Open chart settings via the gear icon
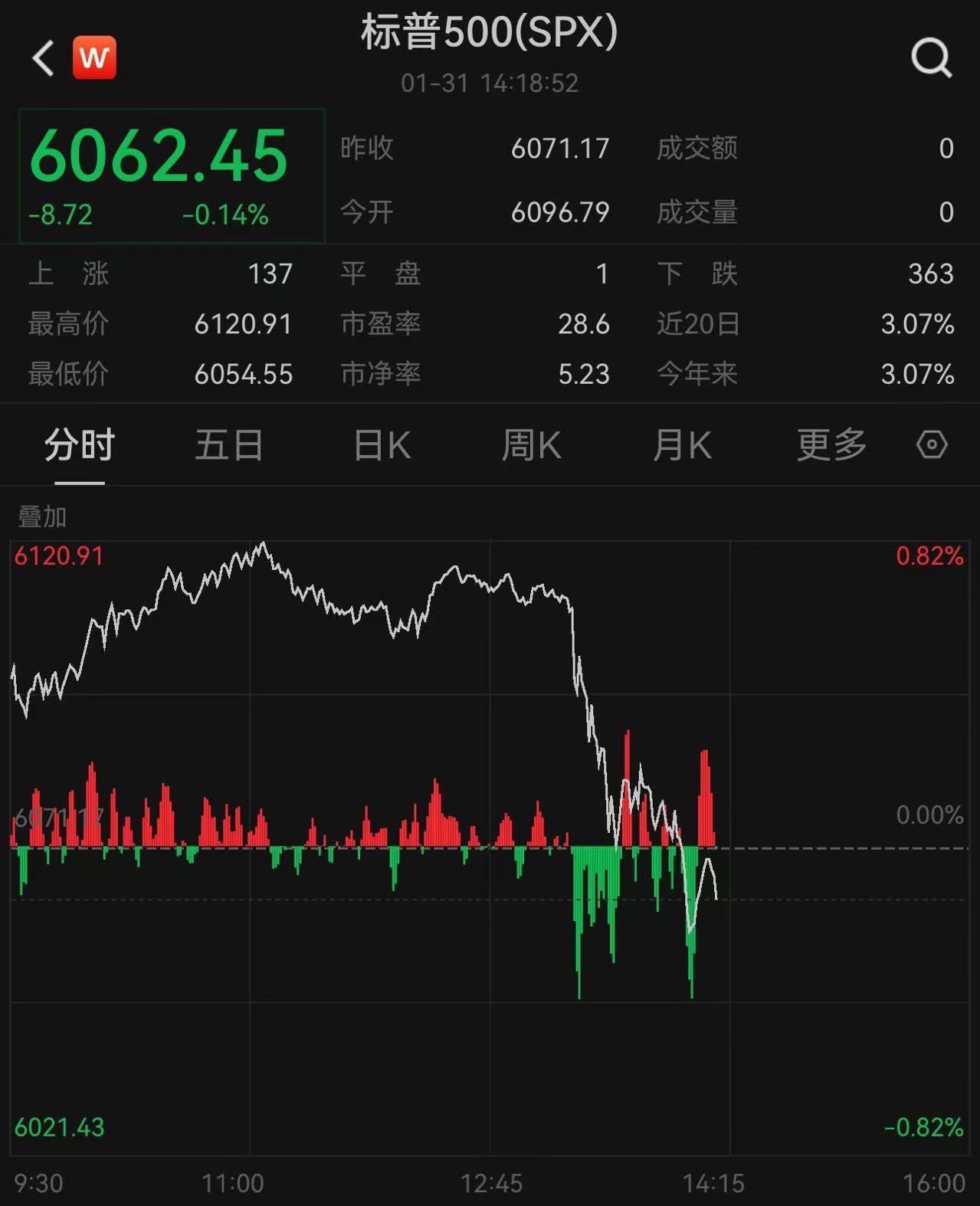Image resolution: width=980 pixels, height=1206 pixels. 932,444
